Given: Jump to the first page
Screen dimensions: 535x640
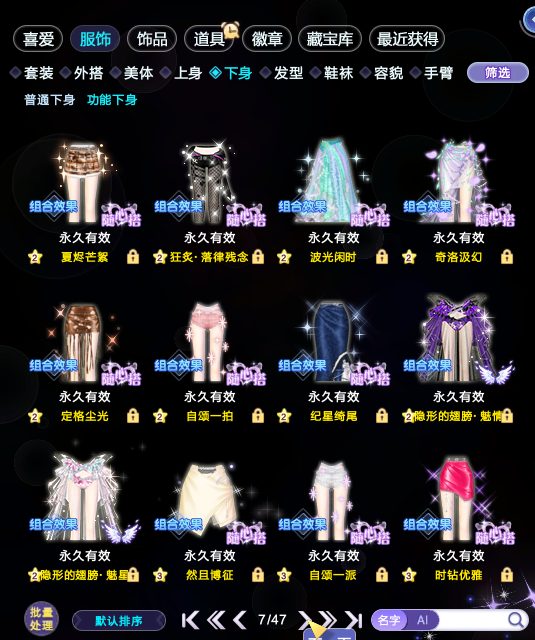Looking at the screenshot, I should 190,620.
